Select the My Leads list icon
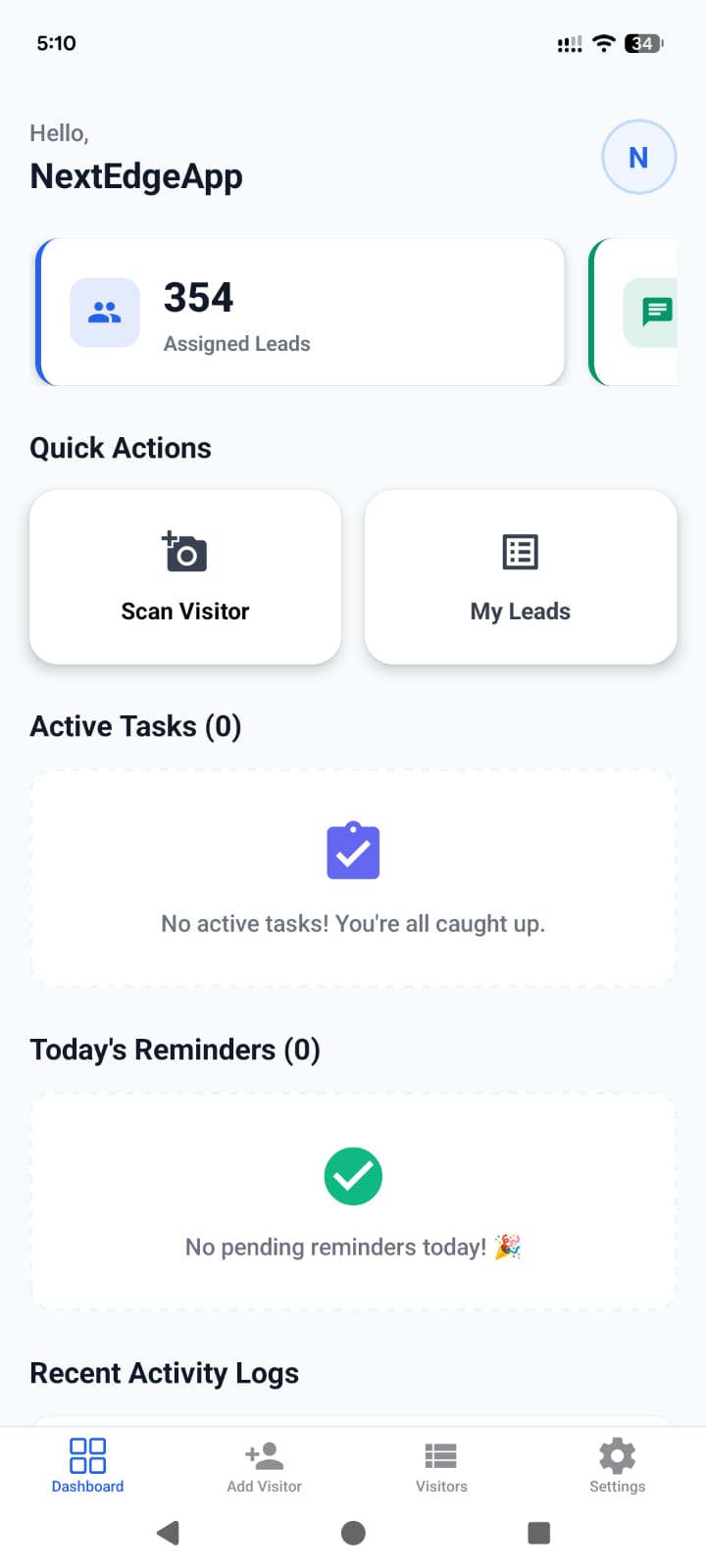The width and height of the screenshot is (706, 1568). click(520, 552)
